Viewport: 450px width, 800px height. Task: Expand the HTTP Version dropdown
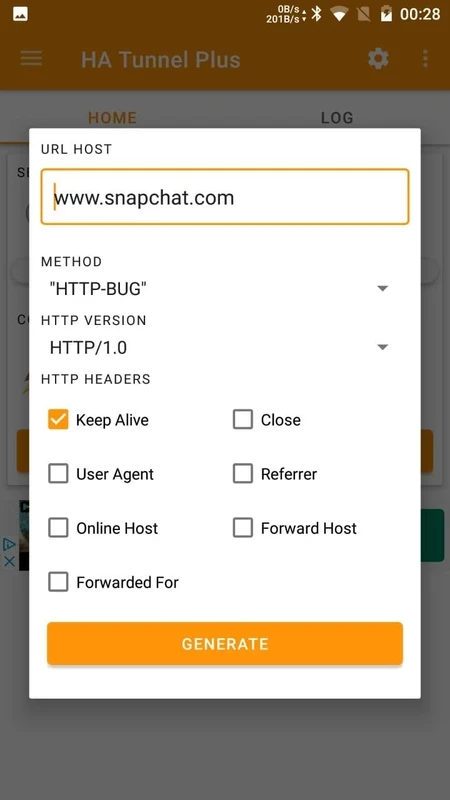click(219, 347)
